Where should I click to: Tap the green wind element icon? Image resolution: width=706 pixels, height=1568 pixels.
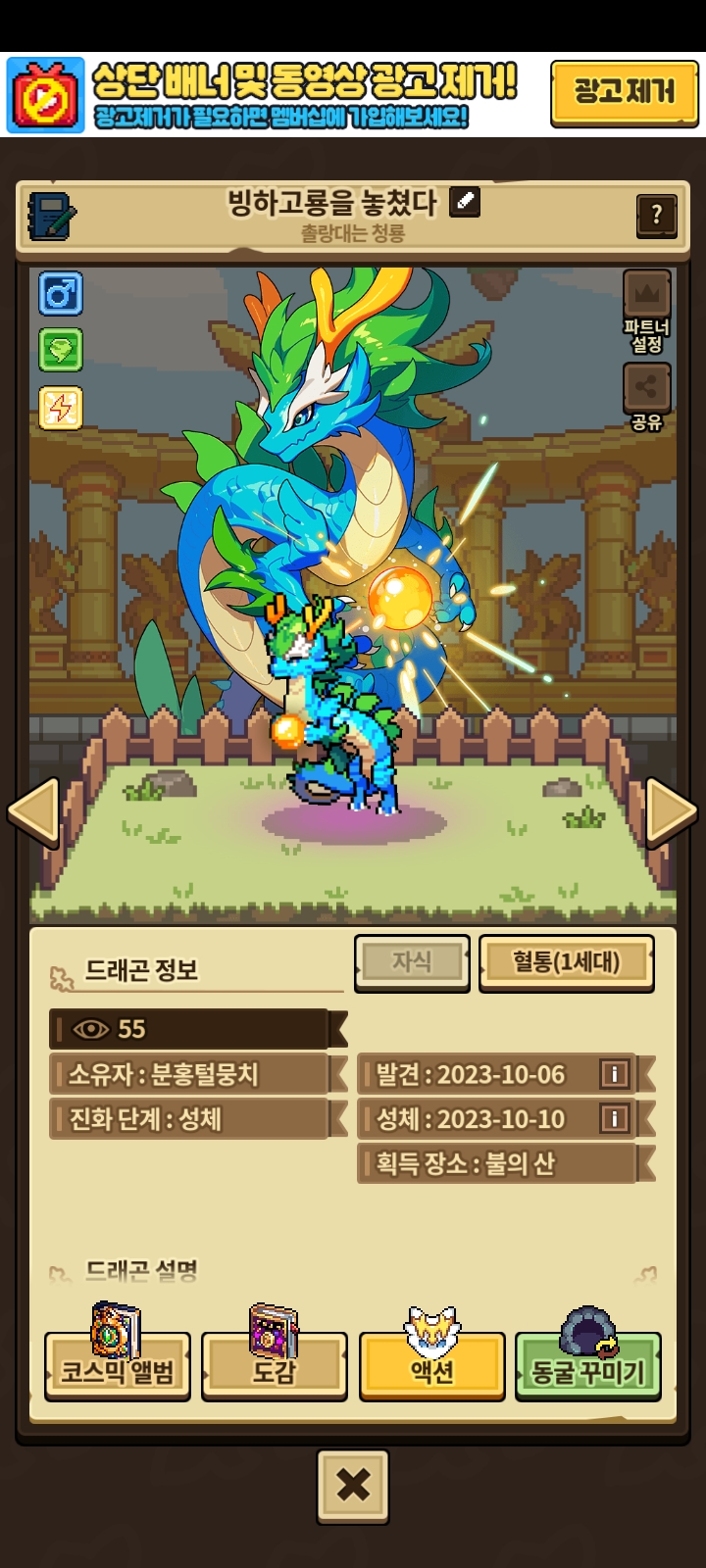click(61, 350)
